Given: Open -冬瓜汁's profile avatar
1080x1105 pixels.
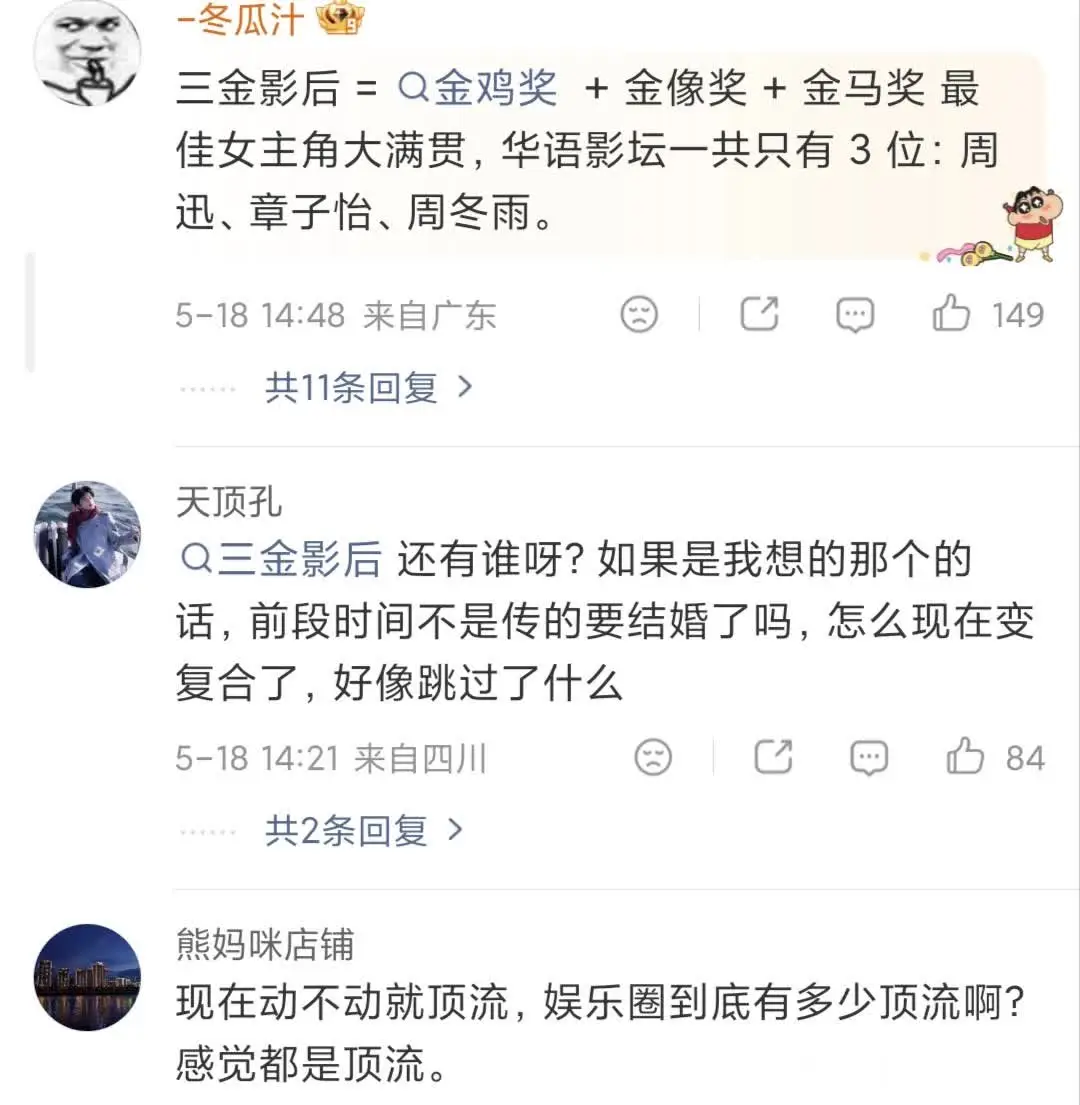Looking at the screenshot, I should (x=87, y=53).
